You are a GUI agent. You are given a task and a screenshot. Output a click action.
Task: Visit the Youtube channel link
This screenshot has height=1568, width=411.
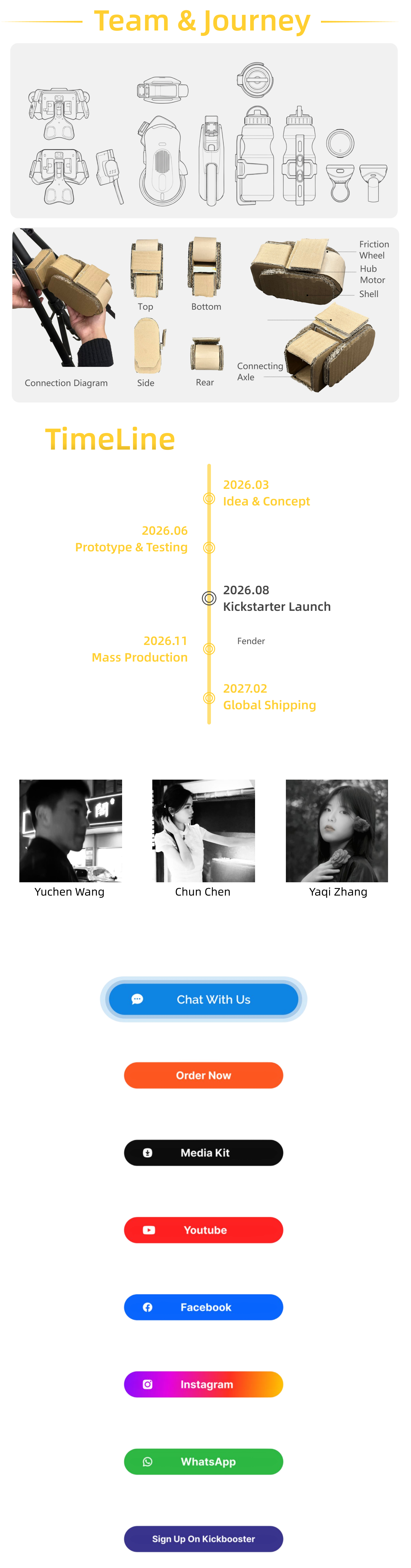[x=203, y=1230]
